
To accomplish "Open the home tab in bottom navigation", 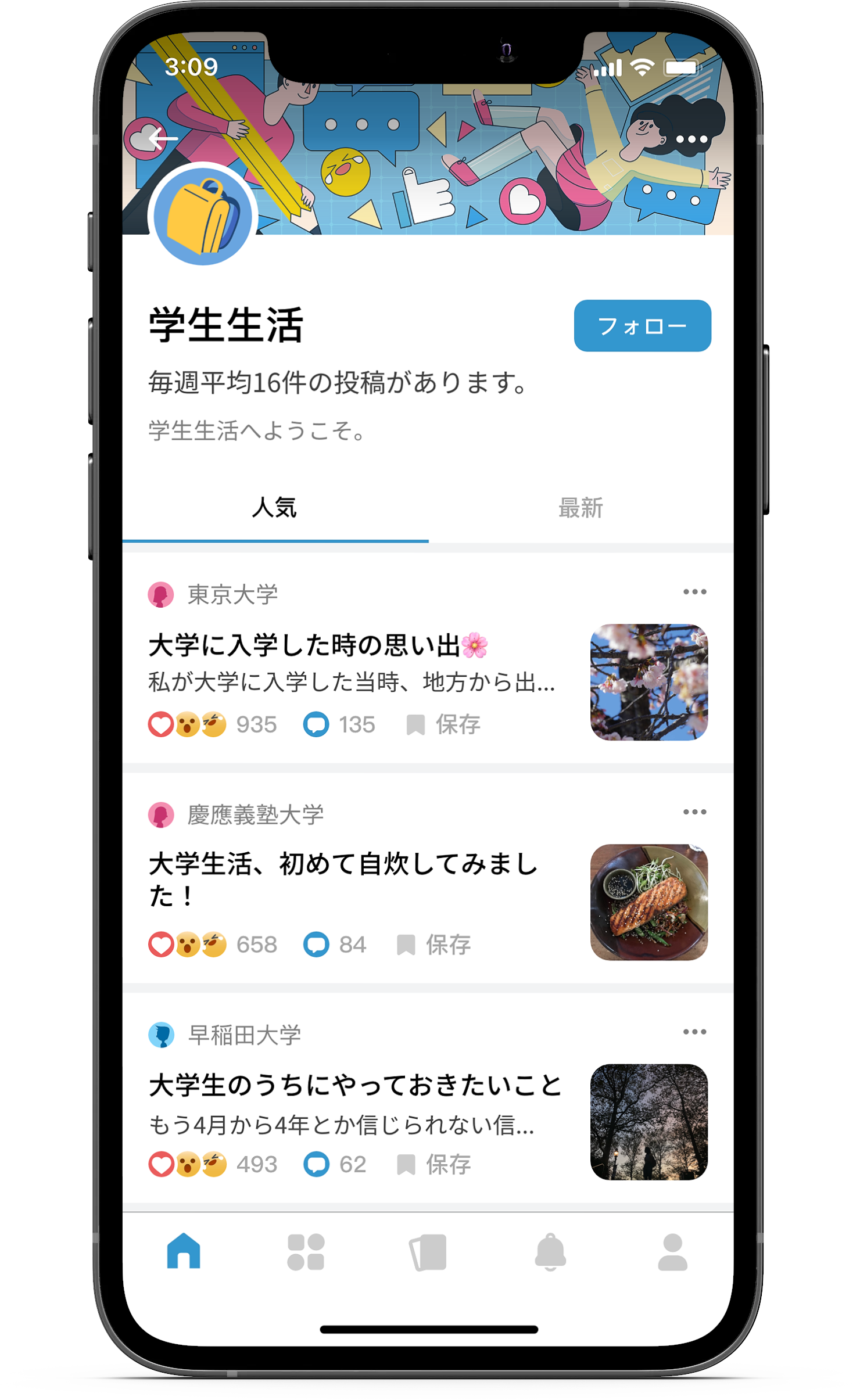I will click(184, 1251).
